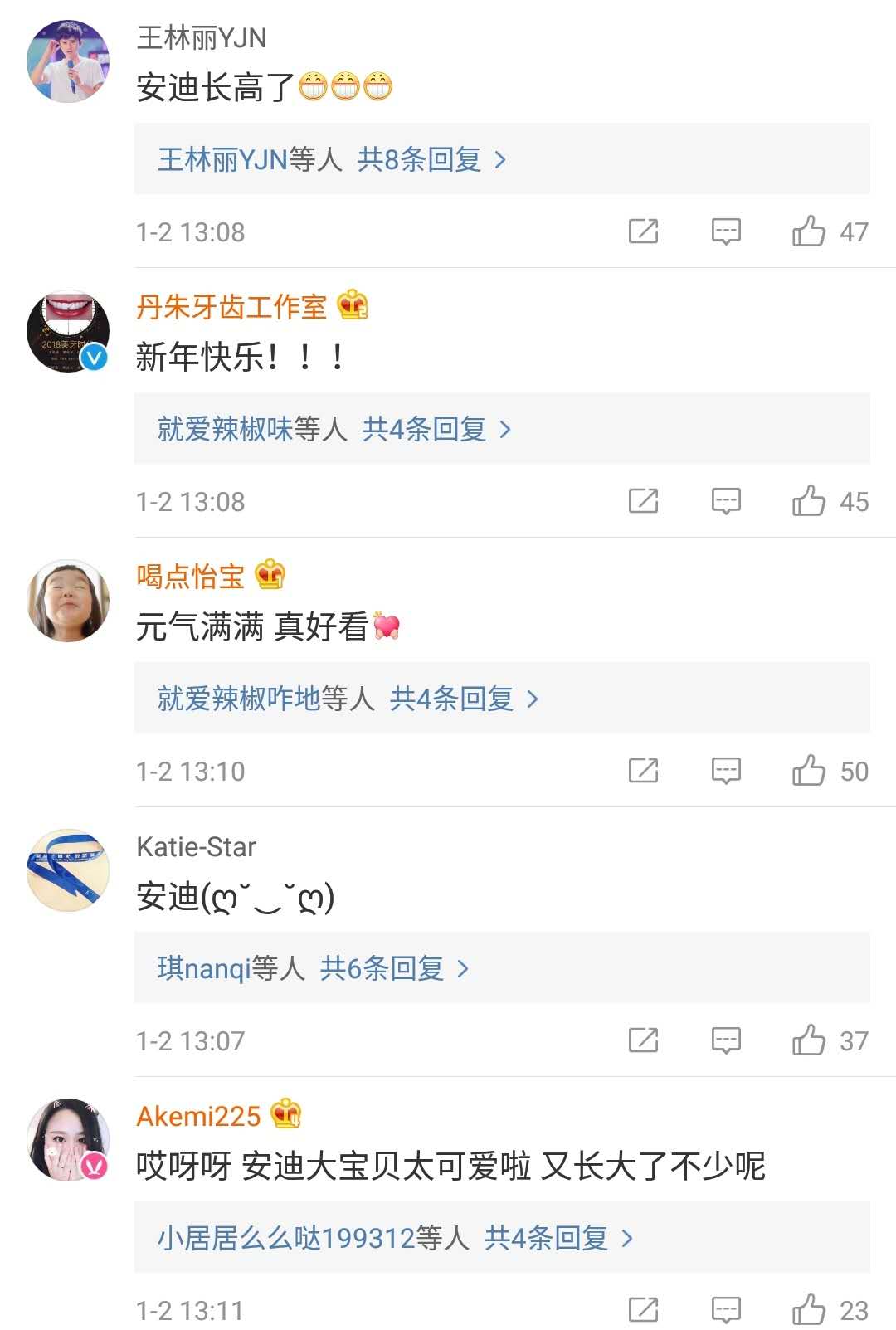
Task: Open 丹朱牙齿工作室's profile avatar
Action: point(68,331)
